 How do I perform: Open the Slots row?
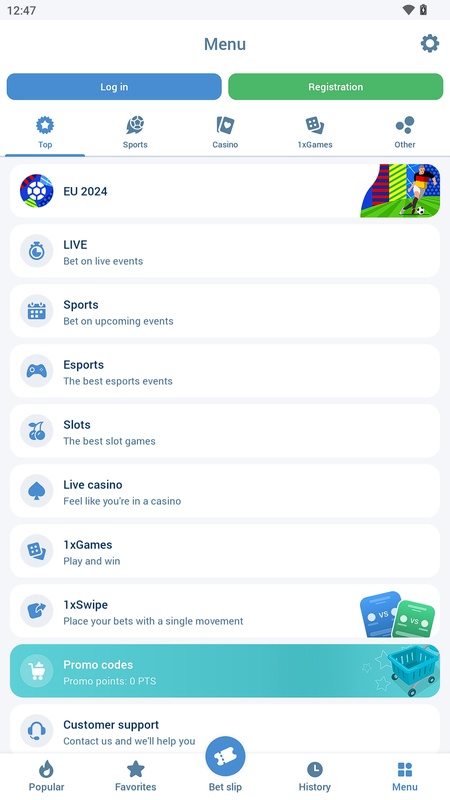click(225, 431)
